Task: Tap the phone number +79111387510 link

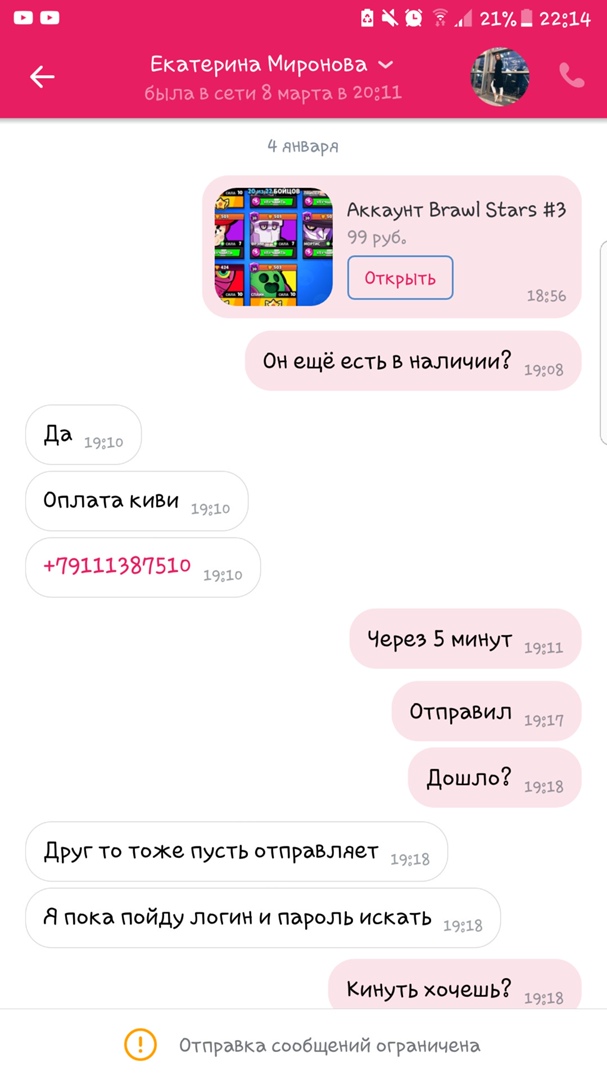Action: pos(117,565)
